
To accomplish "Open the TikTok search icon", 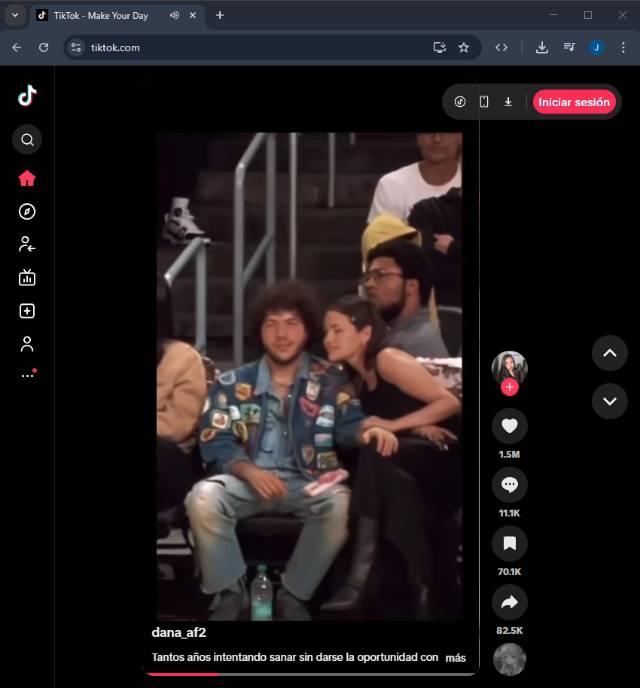I will (27, 140).
